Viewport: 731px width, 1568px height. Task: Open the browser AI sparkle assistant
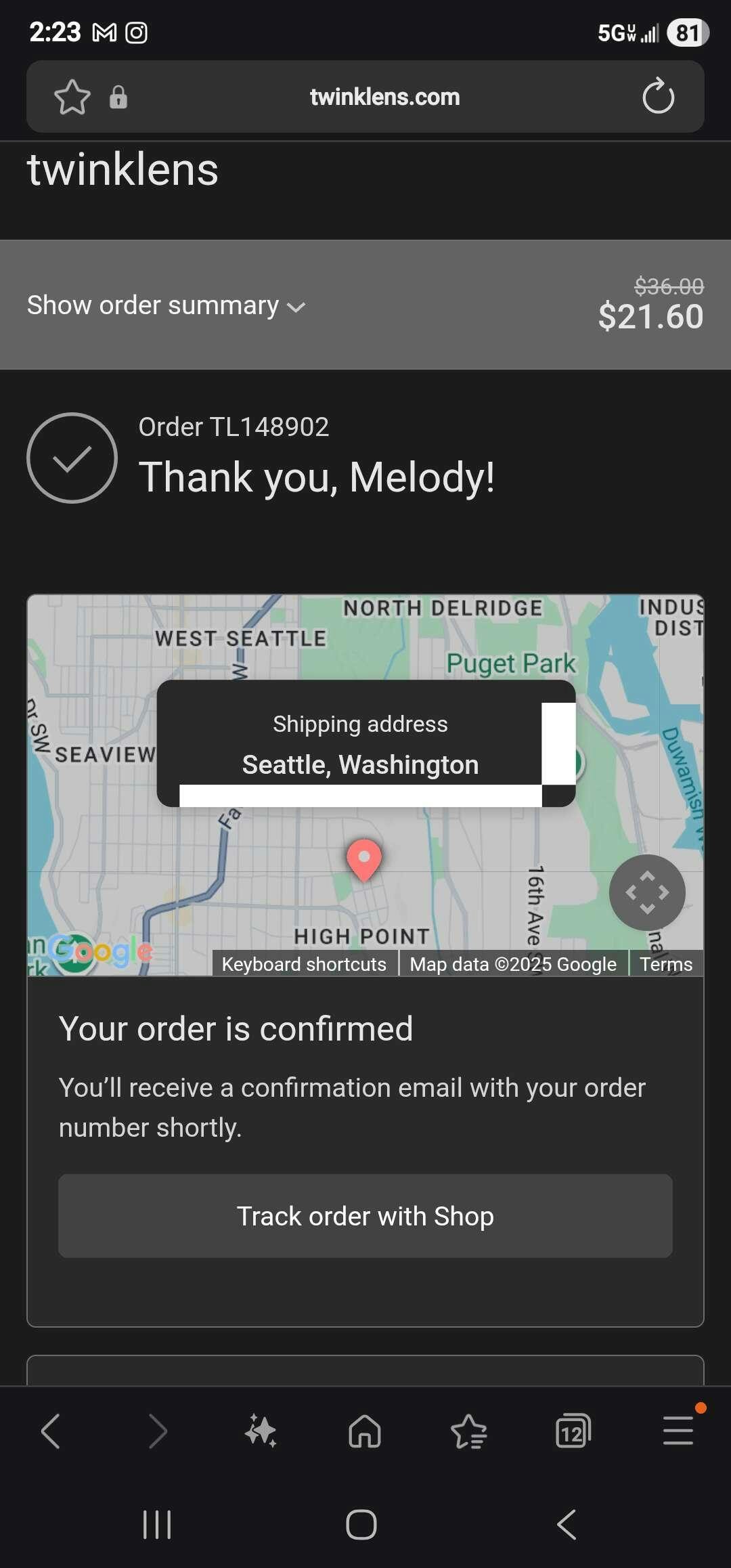point(261,1431)
